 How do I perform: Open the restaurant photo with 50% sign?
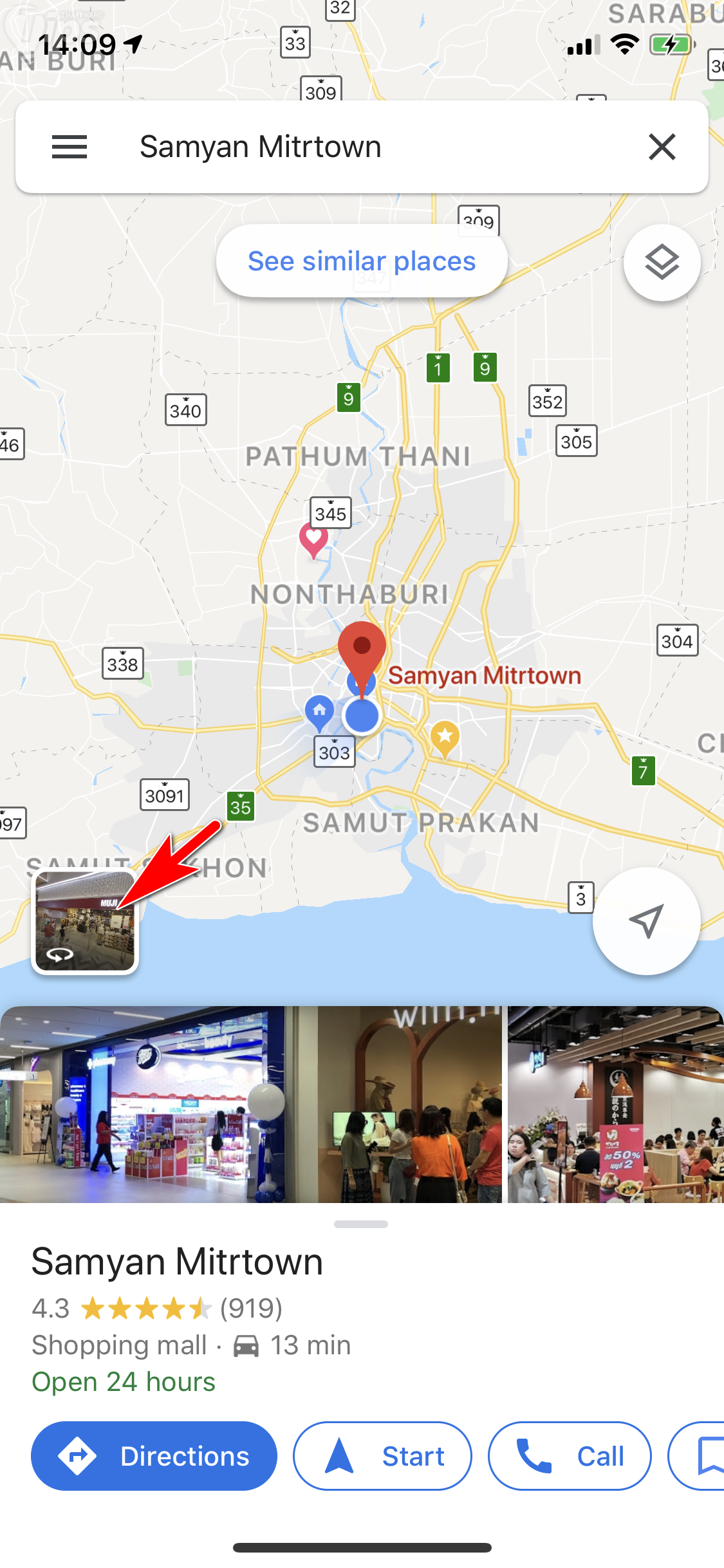pyautogui.click(x=615, y=1105)
